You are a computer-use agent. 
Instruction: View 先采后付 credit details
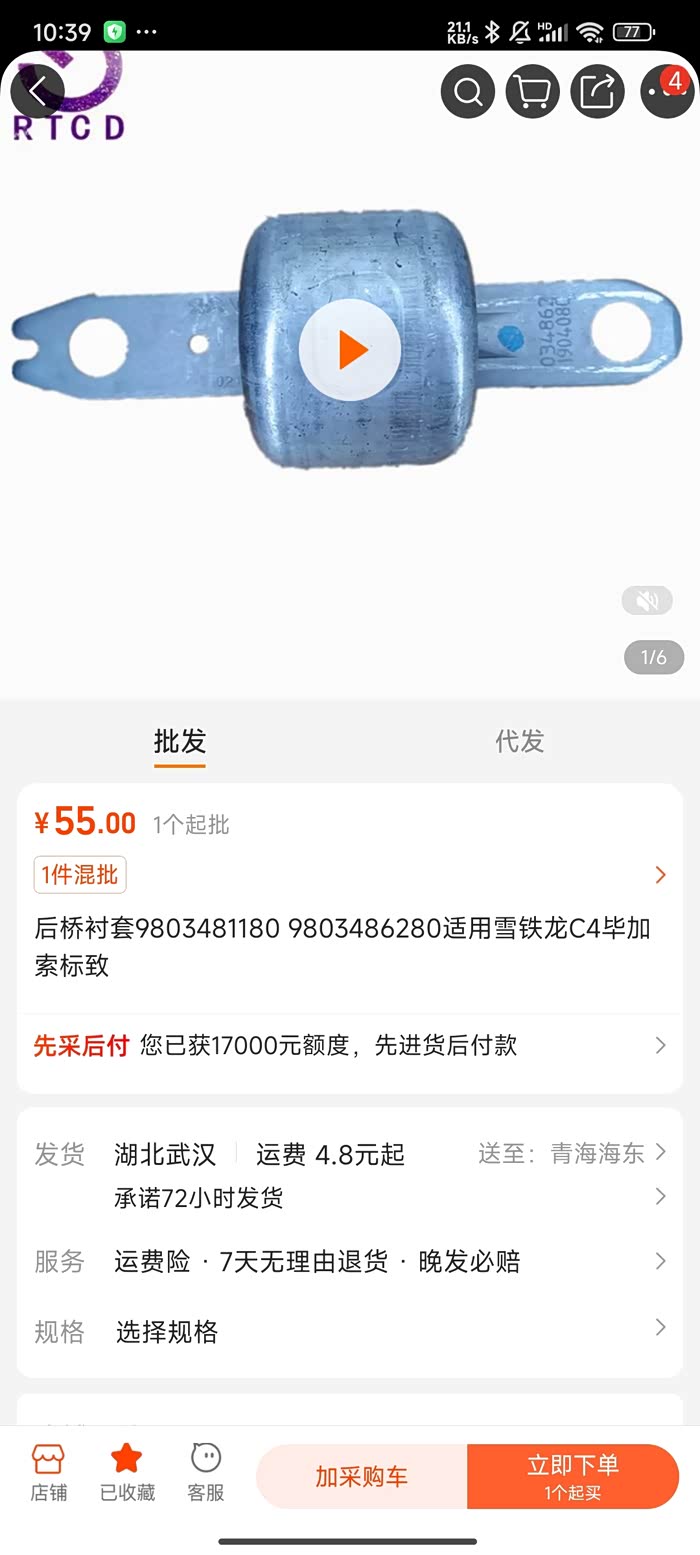click(x=350, y=1046)
